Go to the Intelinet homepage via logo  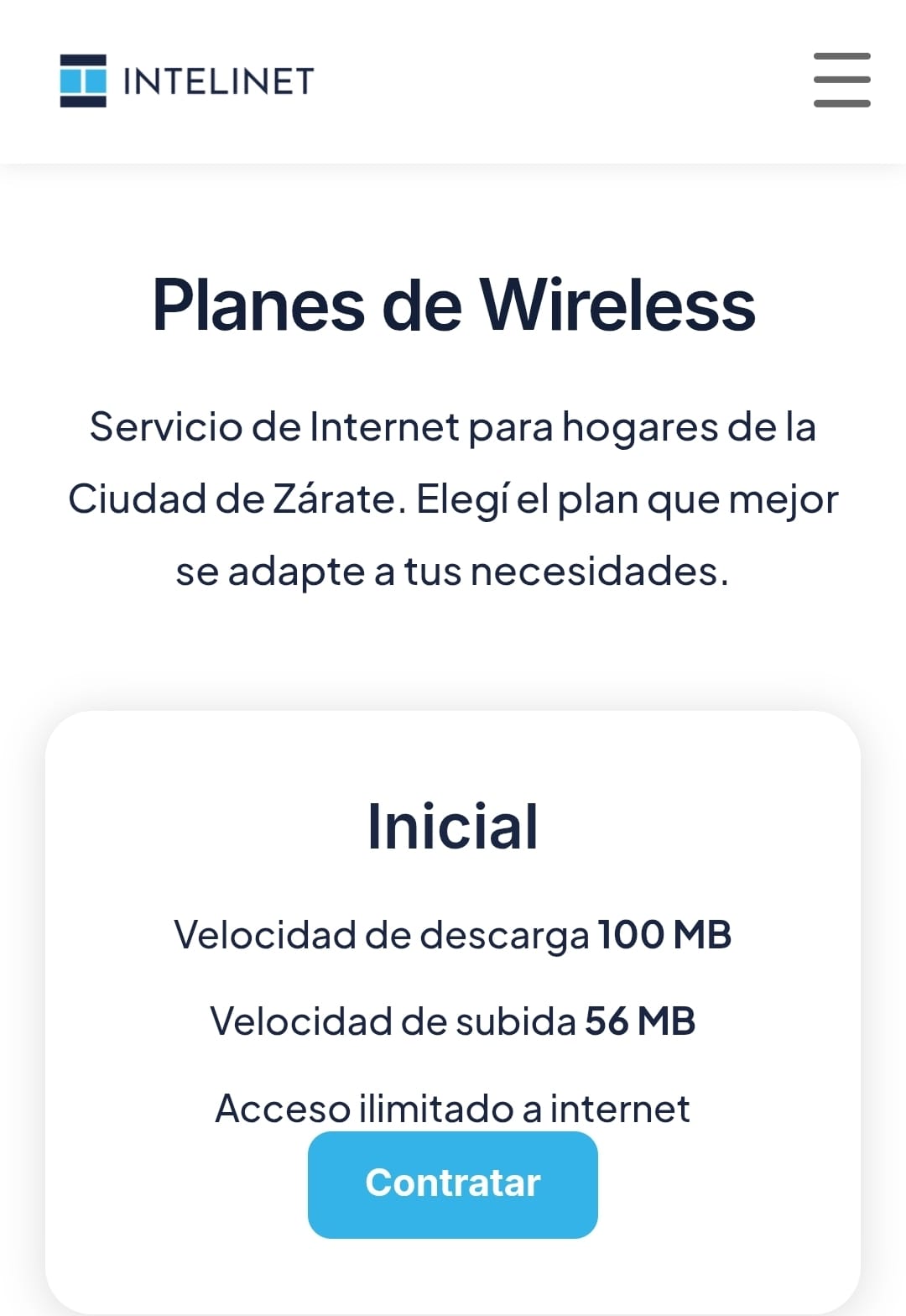(x=186, y=81)
